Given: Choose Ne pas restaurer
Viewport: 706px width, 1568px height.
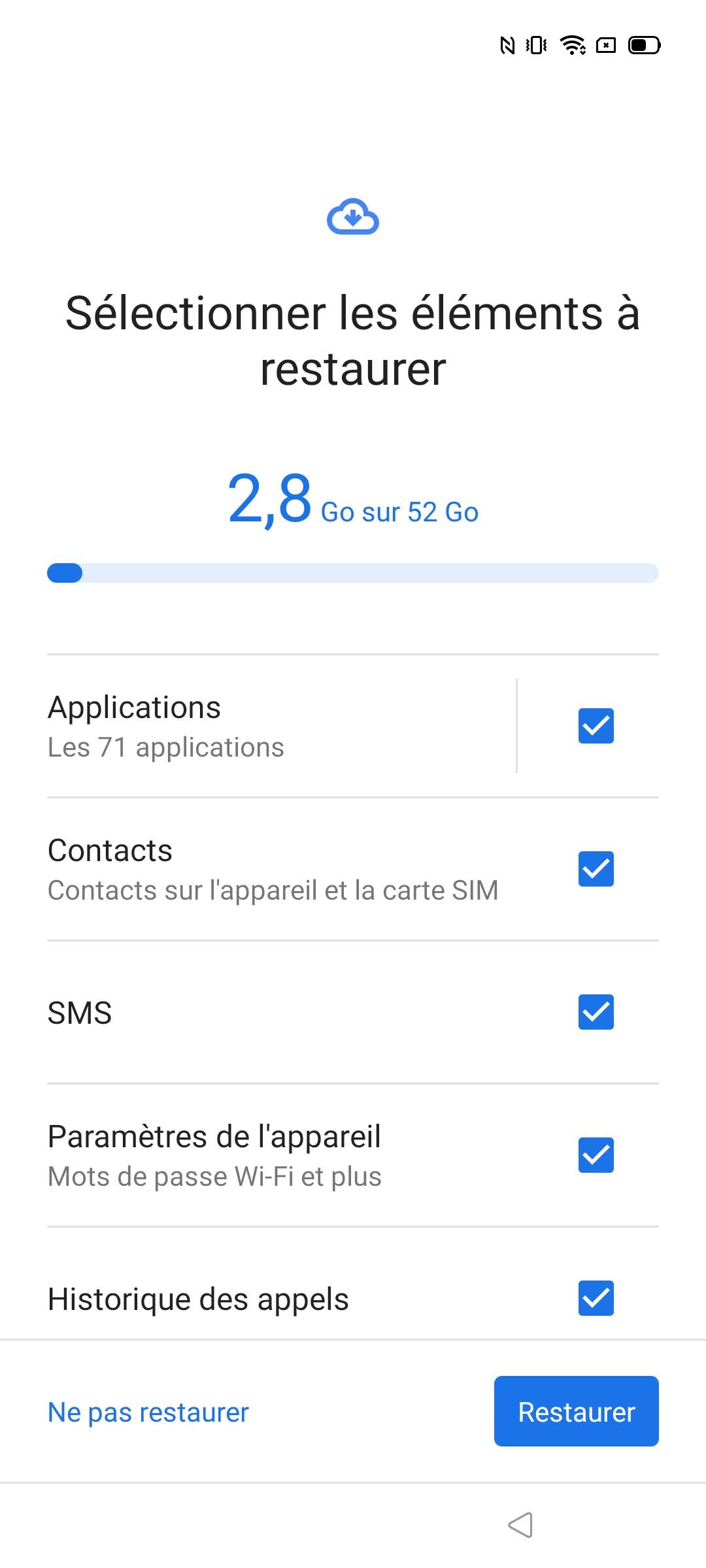Looking at the screenshot, I should (148, 1412).
